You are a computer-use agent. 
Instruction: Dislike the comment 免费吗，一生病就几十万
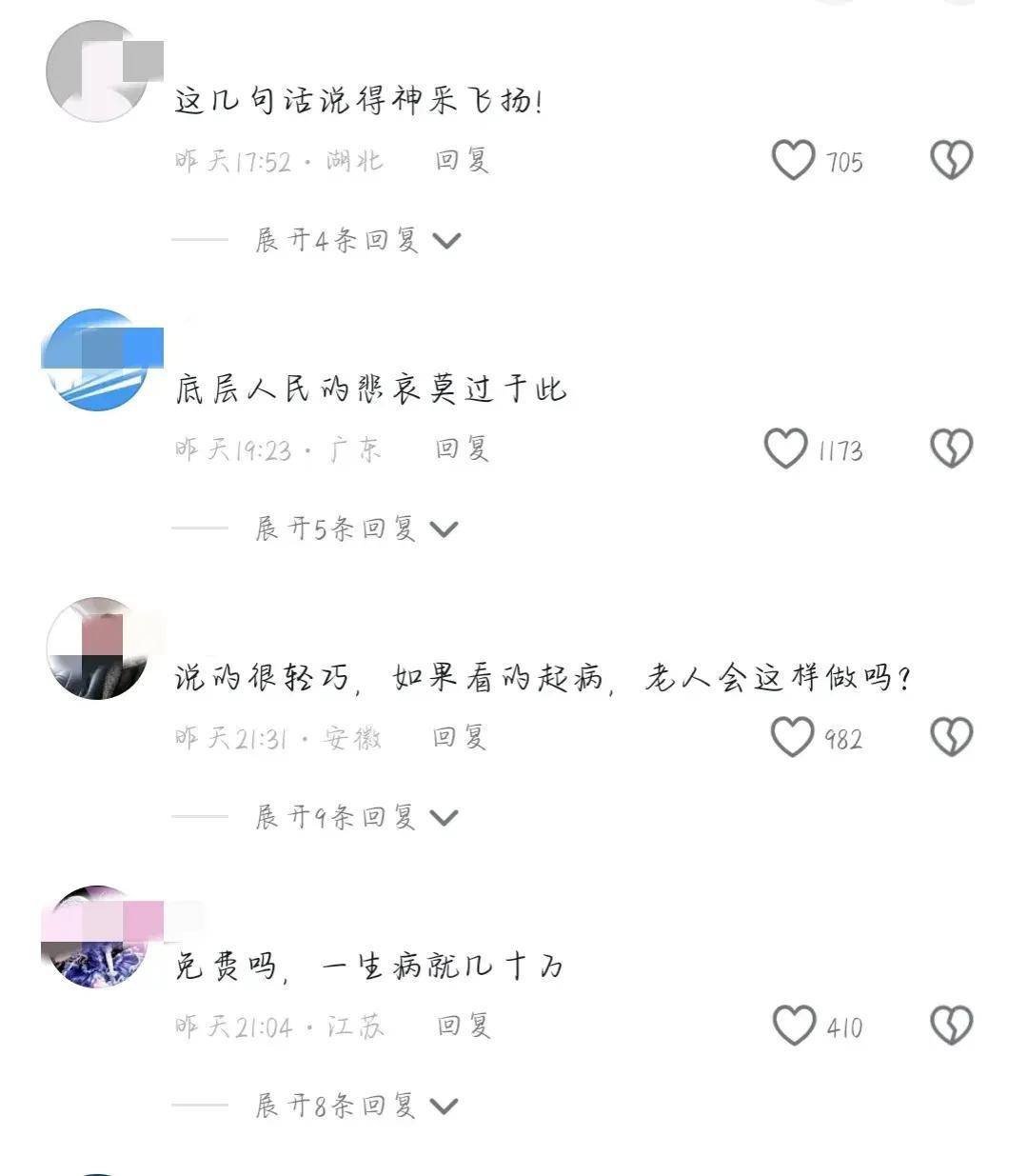(x=951, y=1026)
